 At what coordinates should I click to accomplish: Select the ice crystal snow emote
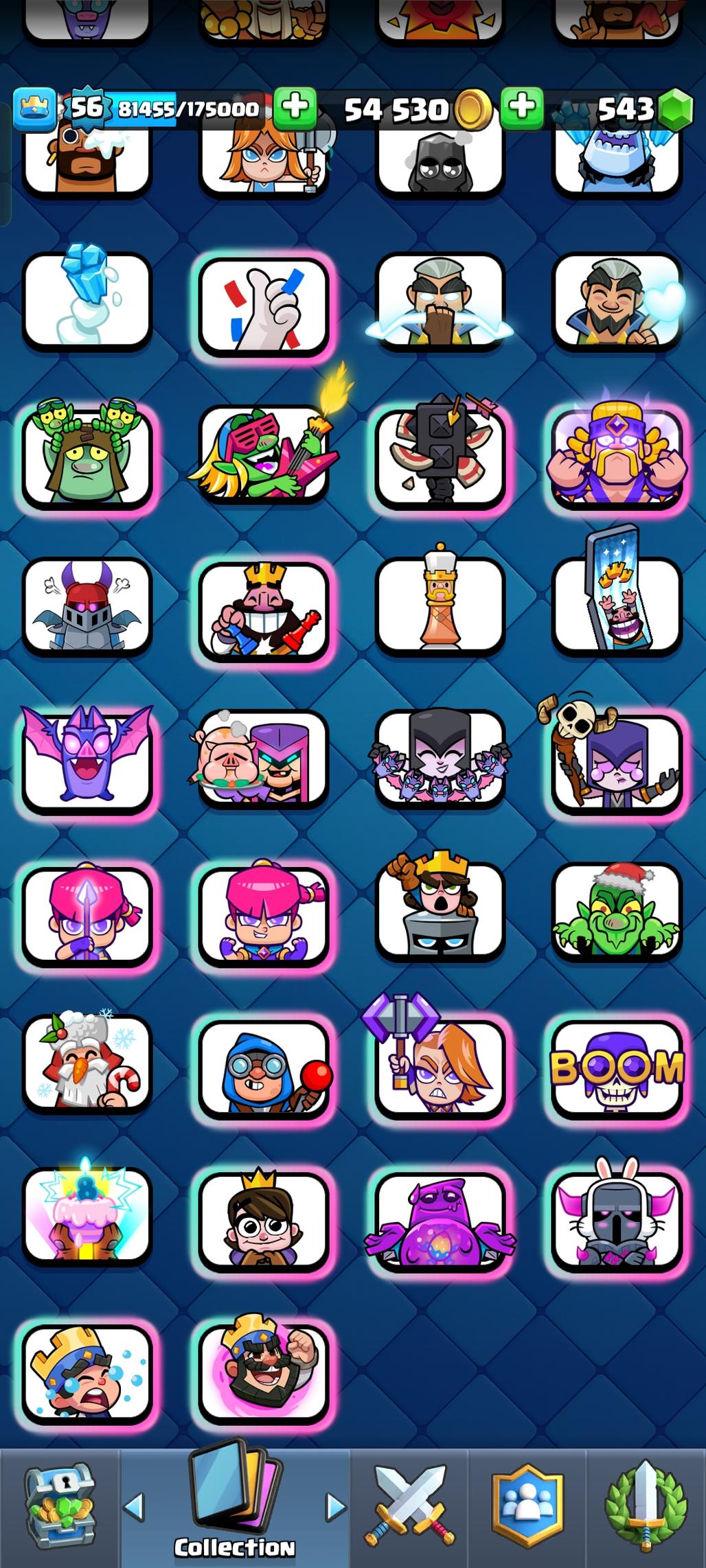coord(87,299)
